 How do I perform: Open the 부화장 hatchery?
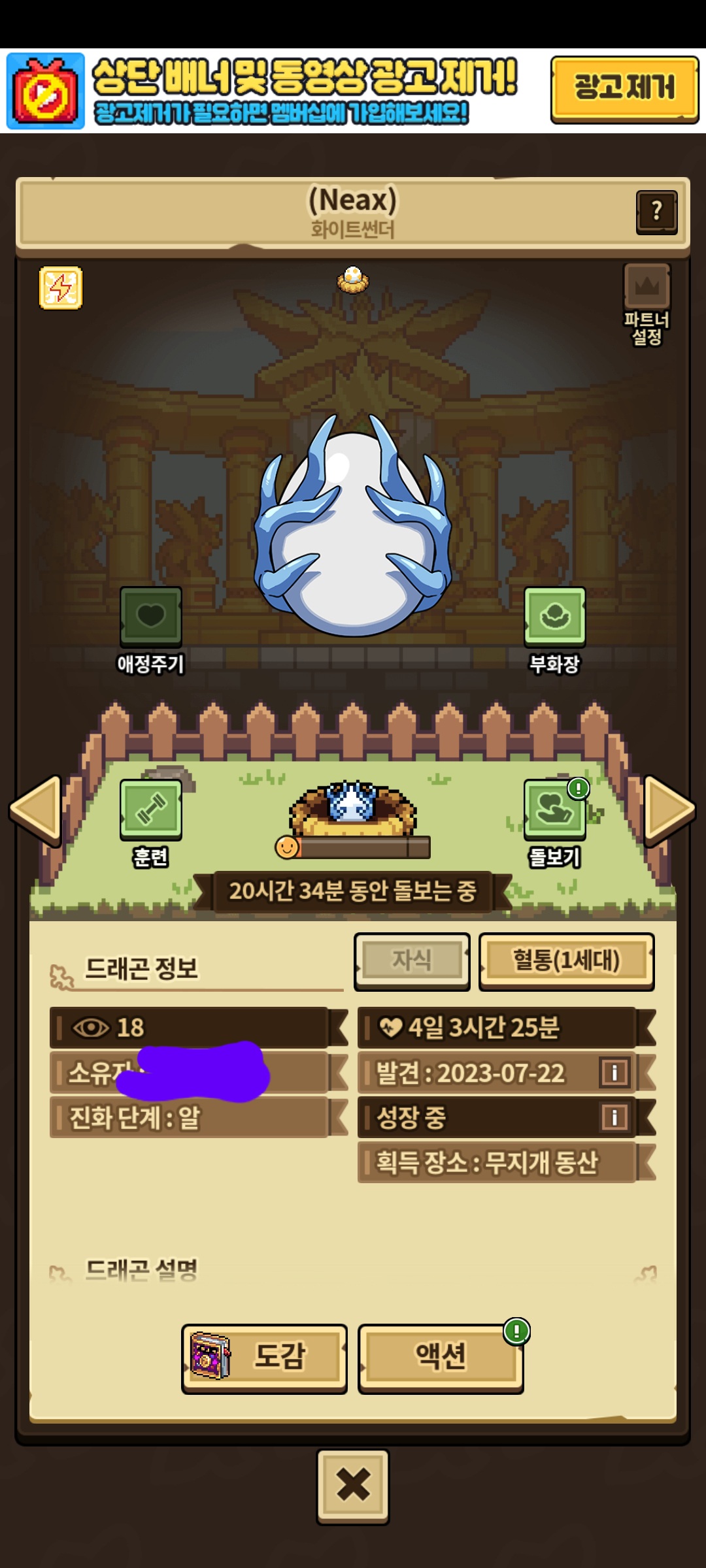tap(554, 617)
